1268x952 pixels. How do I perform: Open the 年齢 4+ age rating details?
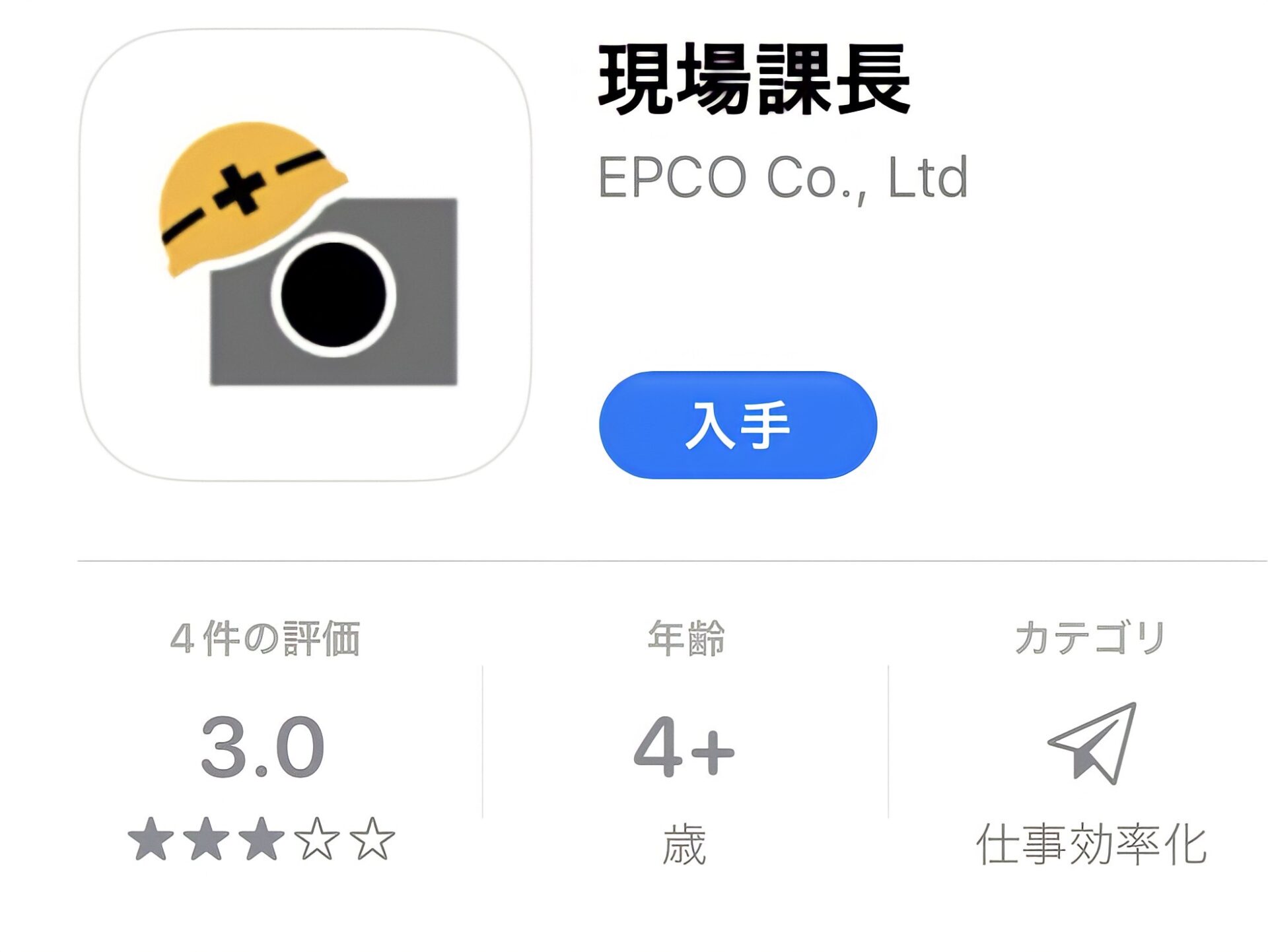coord(685,746)
